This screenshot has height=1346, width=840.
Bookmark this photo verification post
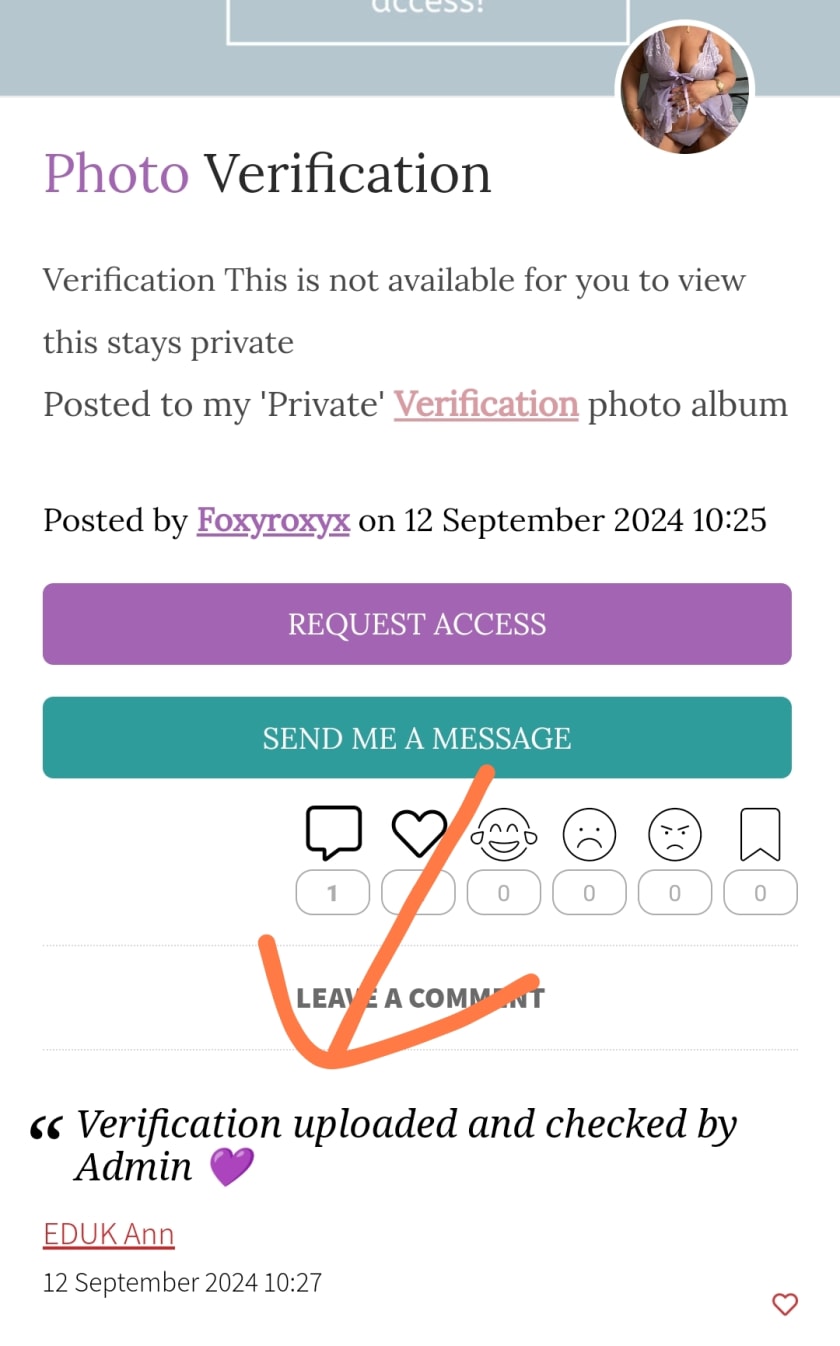760,834
